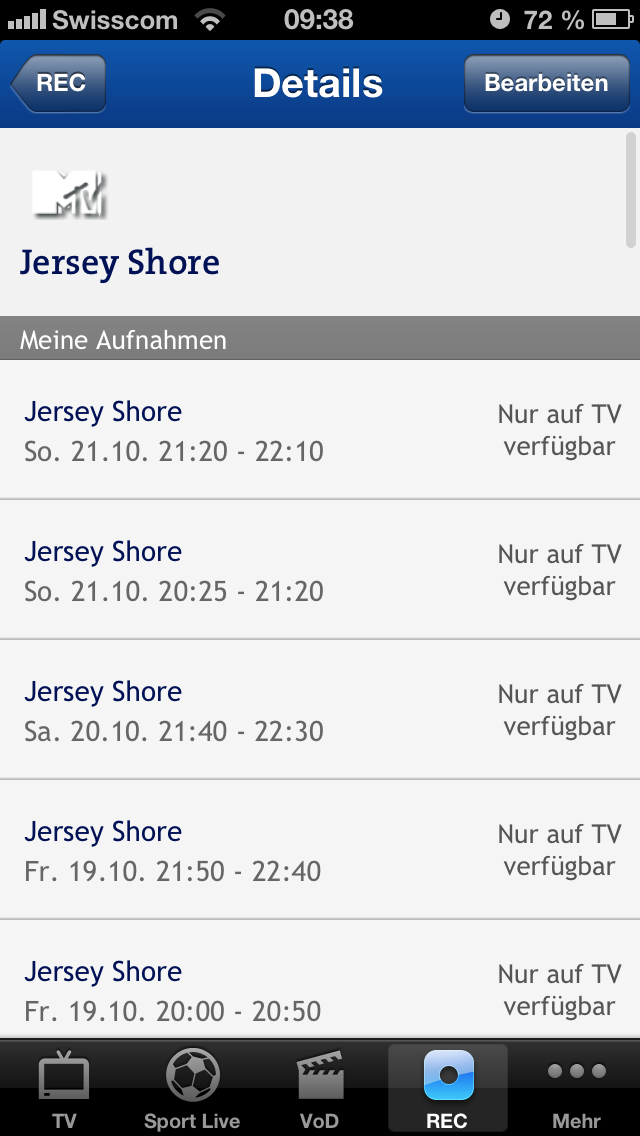Open Jersey Shore recording So. 21.10. 20:25
Image resolution: width=640 pixels, height=1136 pixels.
(x=320, y=570)
